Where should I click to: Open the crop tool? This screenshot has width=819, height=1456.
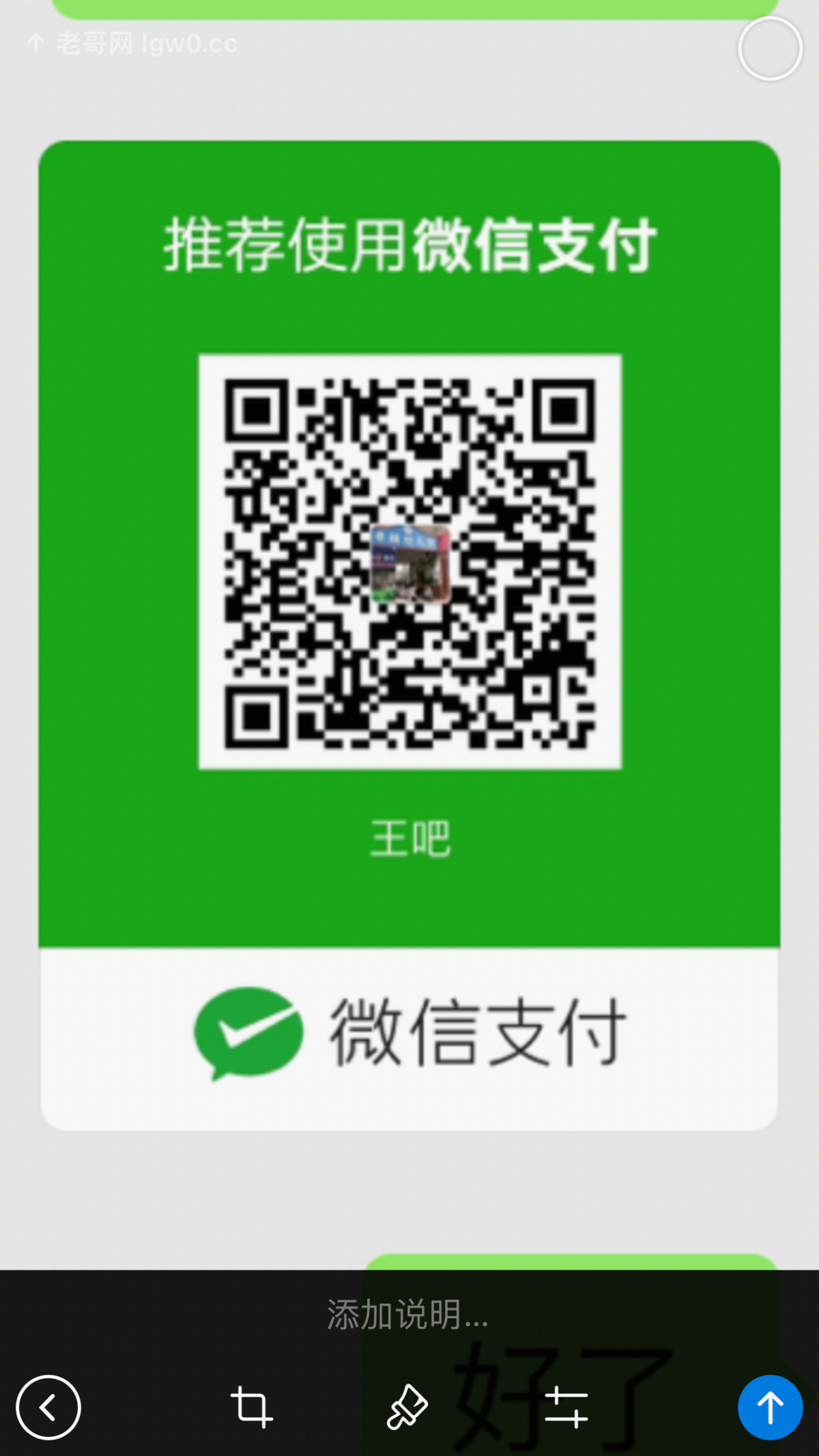coord(251,1407)
